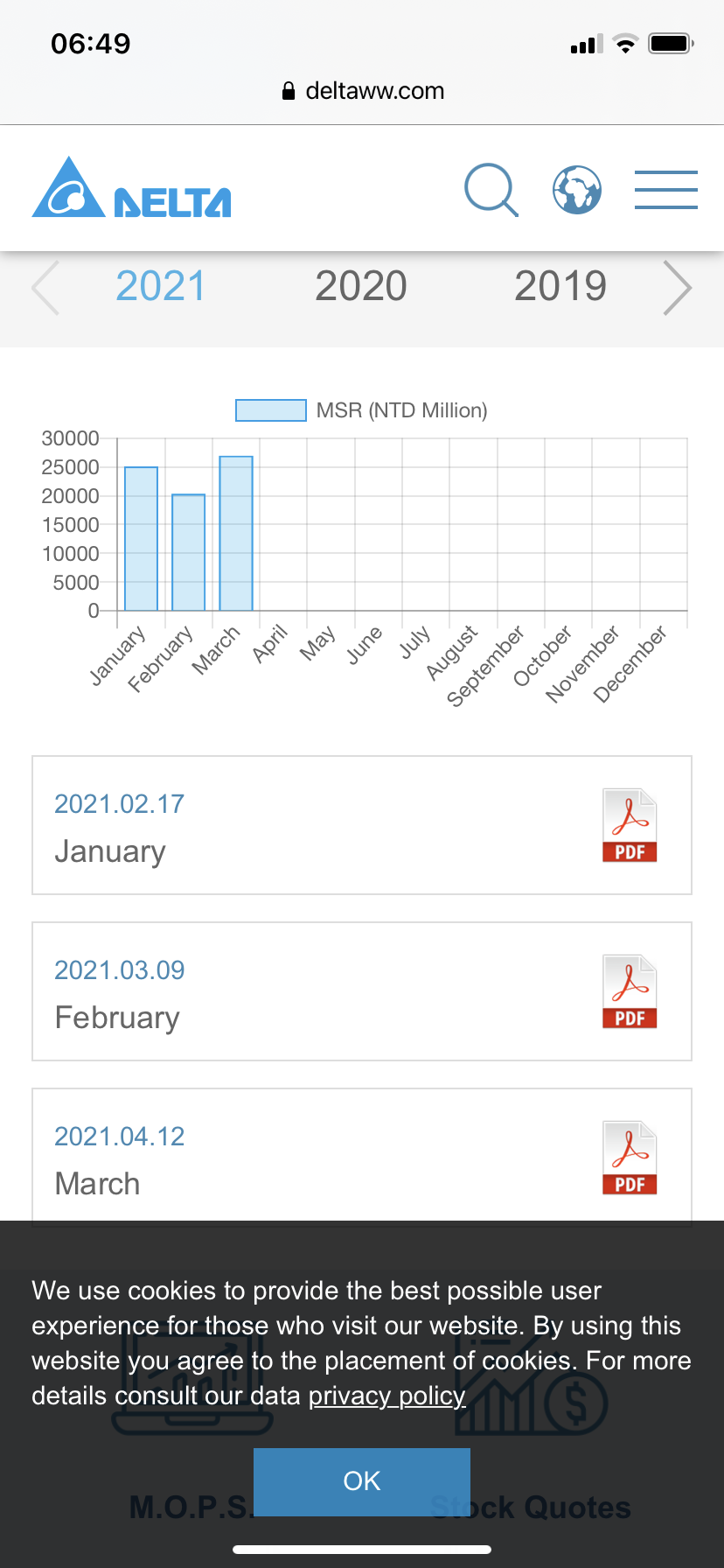Open the search magnifier icon
The width and height of the screenshot is (724, 1568).
pyautogui.click(x=491, y=189)
